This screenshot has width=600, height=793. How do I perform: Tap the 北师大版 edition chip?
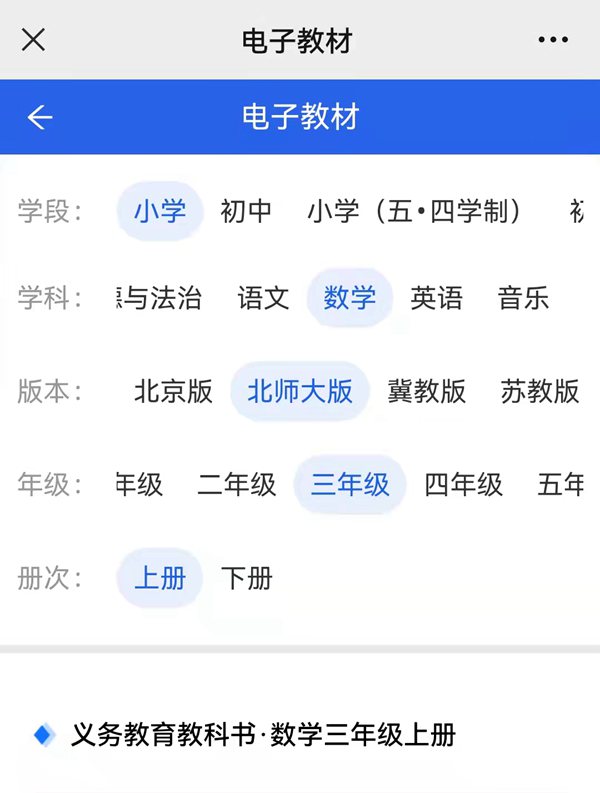[x=300, y=391]
